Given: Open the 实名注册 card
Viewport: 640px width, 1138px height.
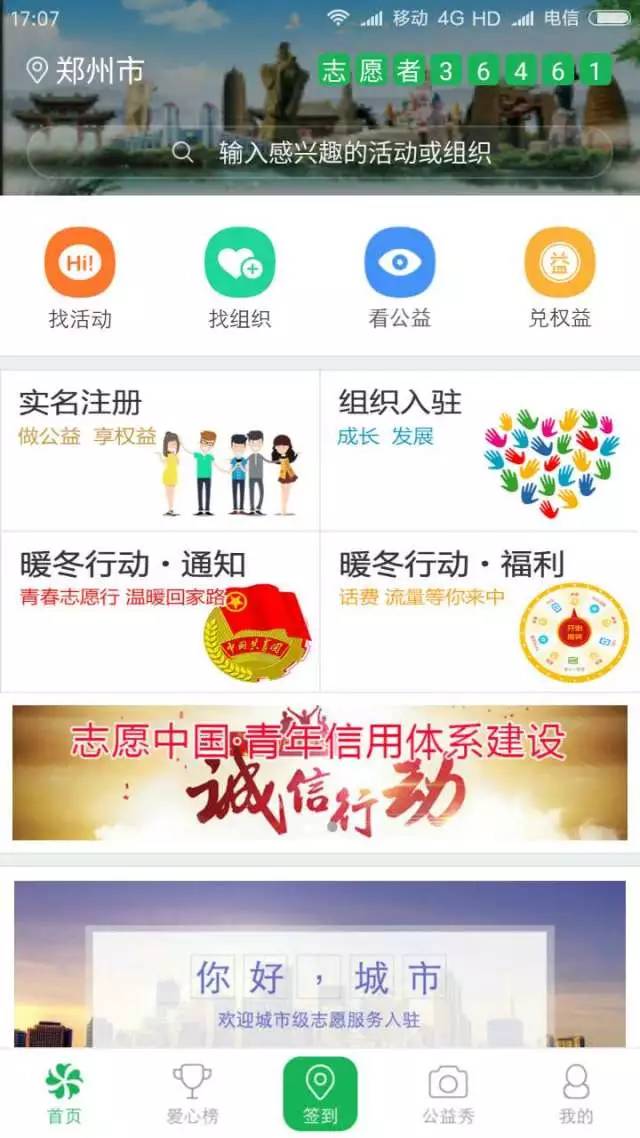Looking at the screenshot, I should (x=160, y=450).
